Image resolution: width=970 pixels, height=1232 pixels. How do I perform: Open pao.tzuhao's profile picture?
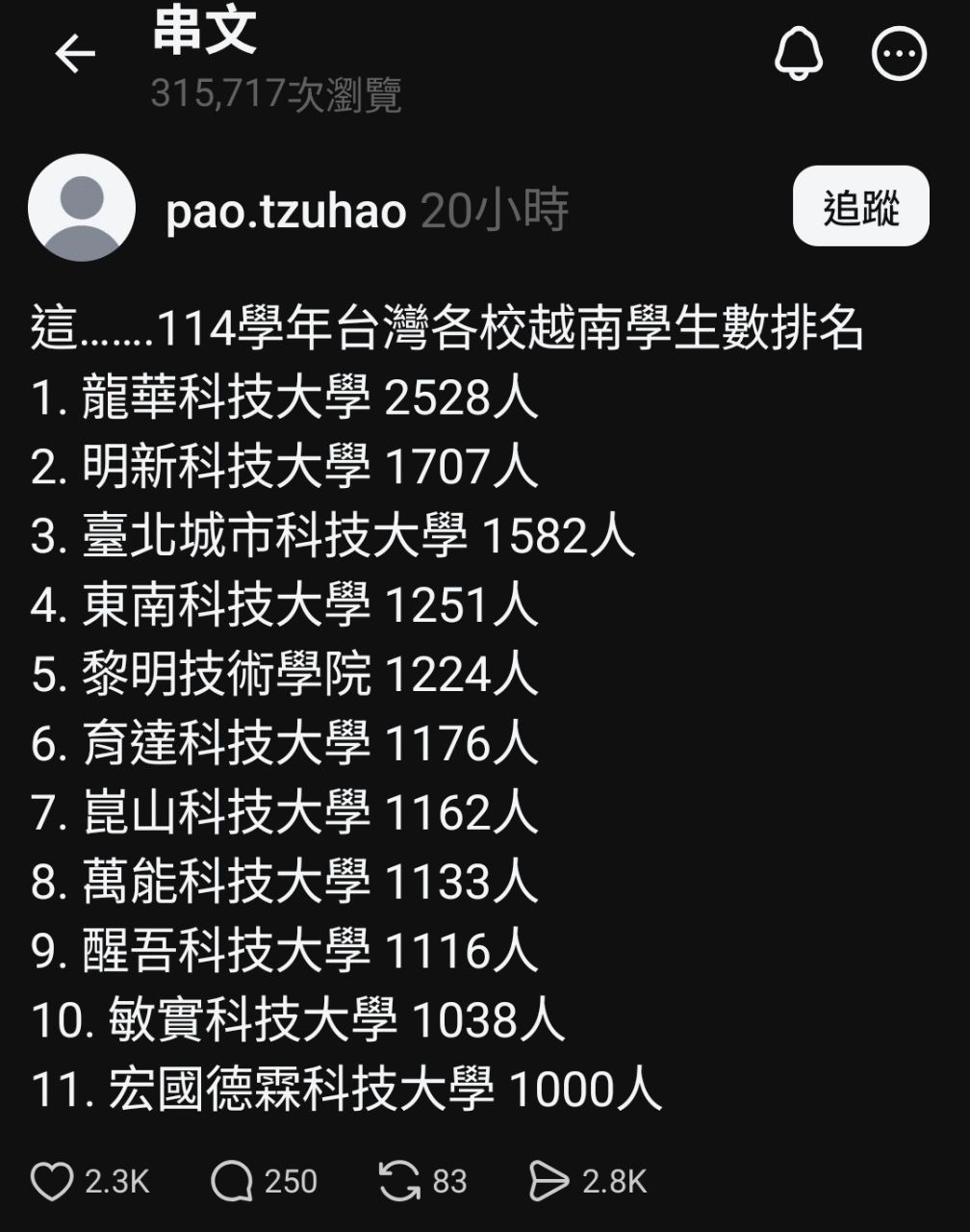(x=82, y=208)
